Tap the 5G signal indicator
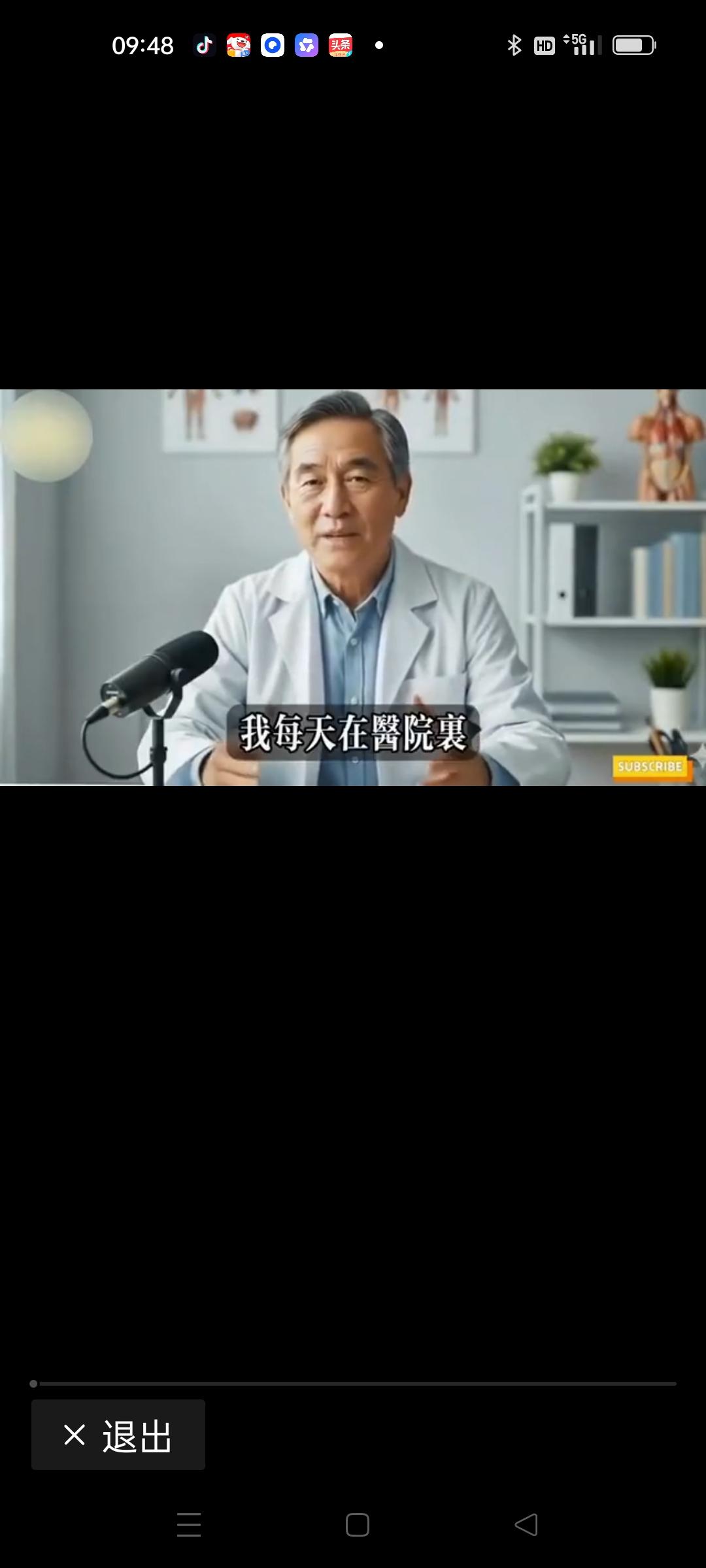This screenshot has width=706, height=1568. point(580,45)
